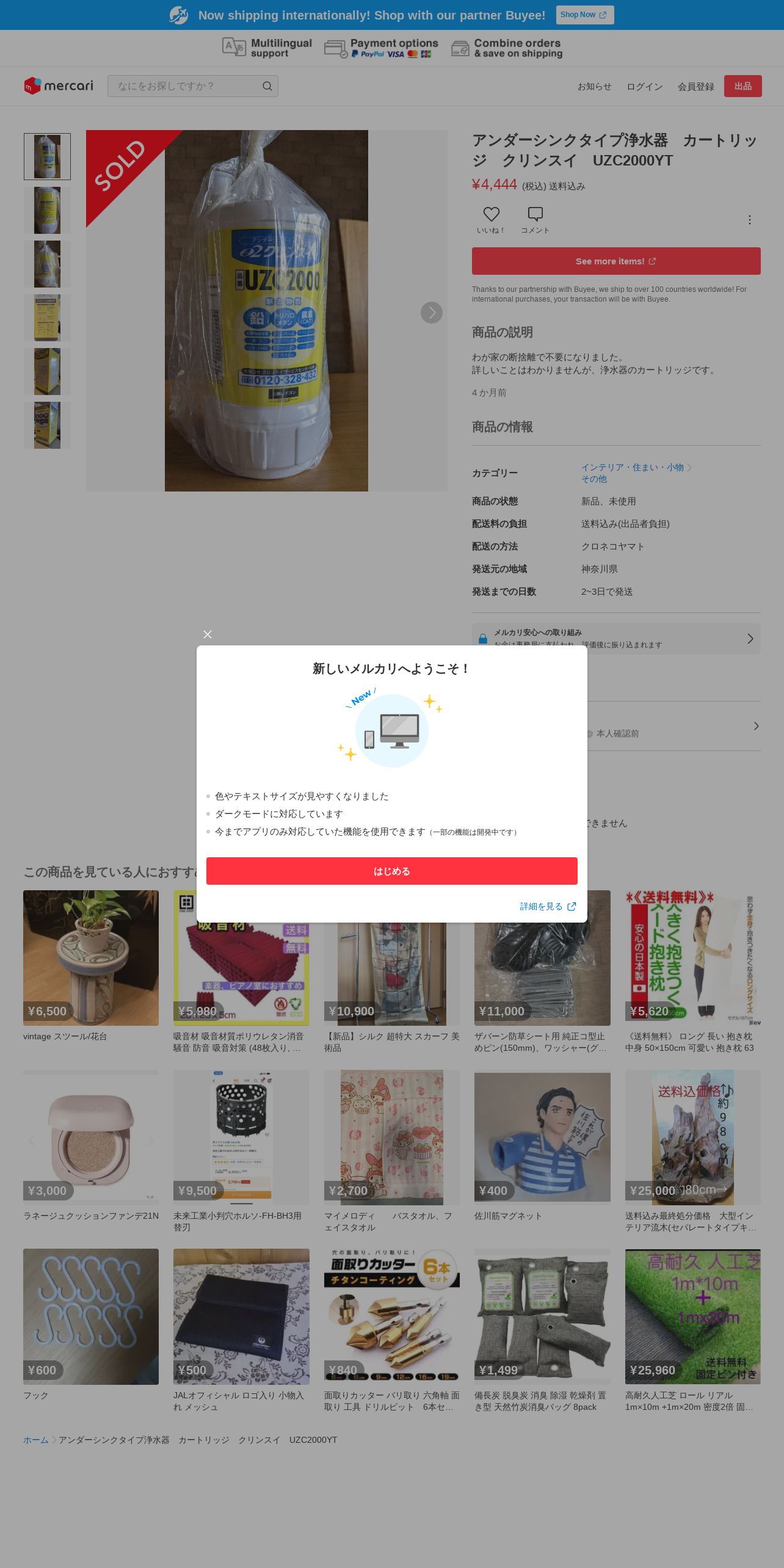Open お知らせ notifications
The image size is (784, 1568).
click(x=594, y=87)
